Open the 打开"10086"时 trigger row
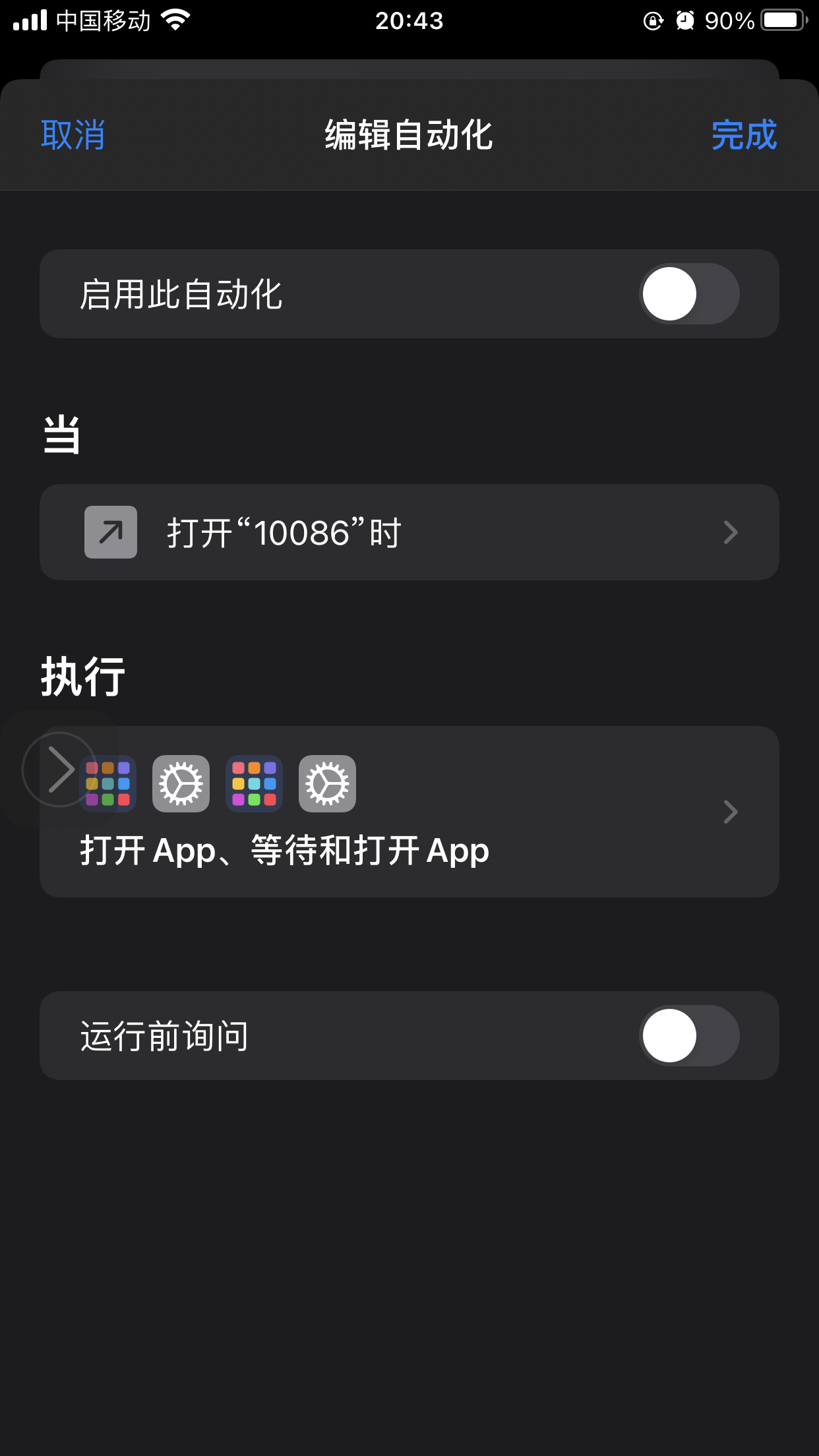This screenshot has width=819, height=1456. click(409, 532)
